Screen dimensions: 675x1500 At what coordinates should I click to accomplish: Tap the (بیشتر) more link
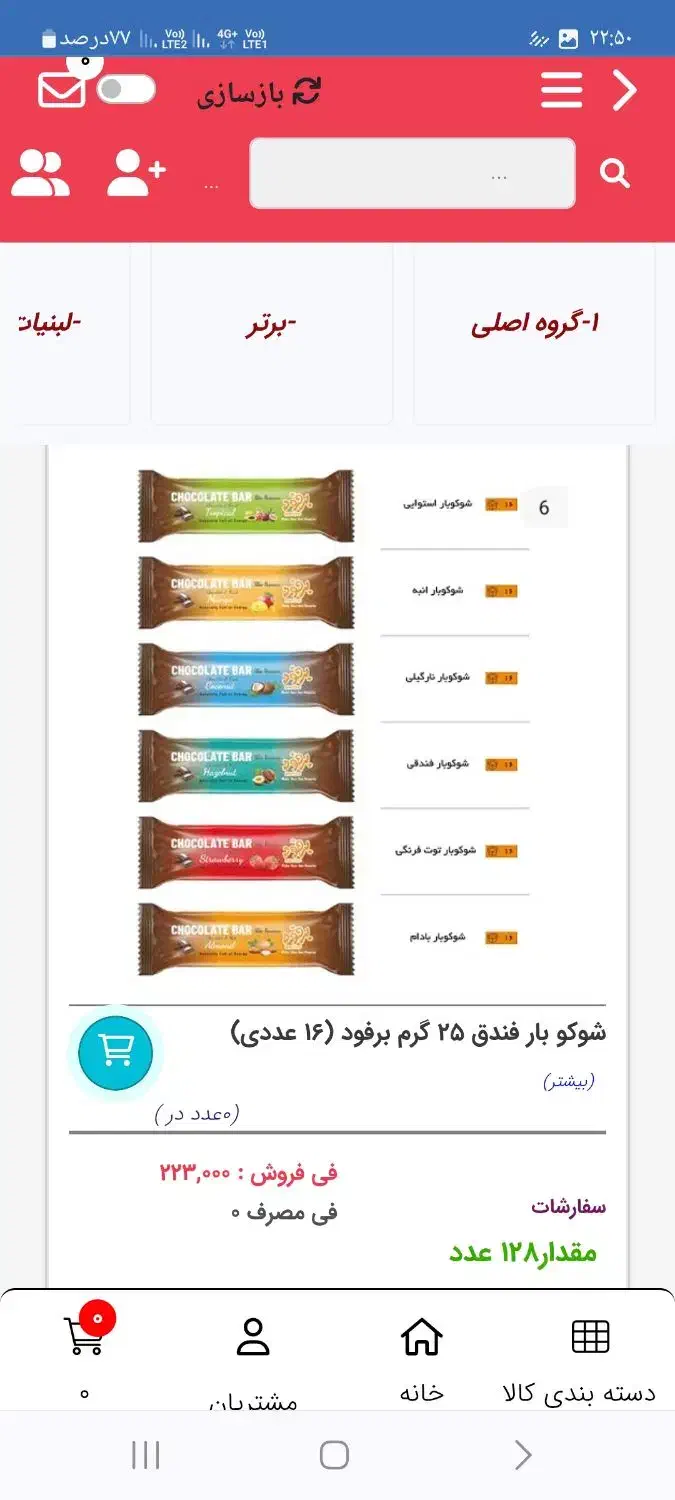coord(569,1081)
